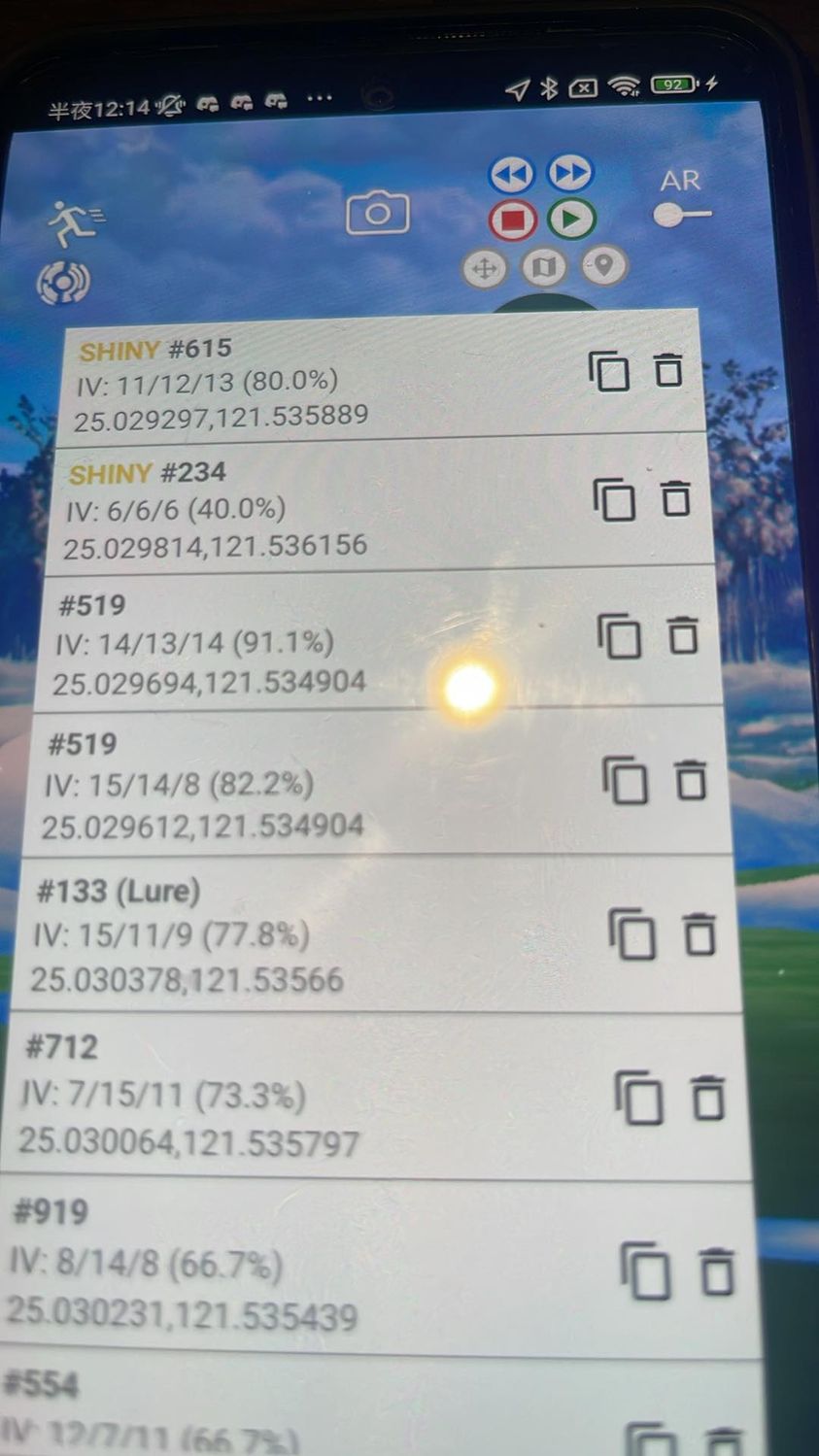This screenshot has width=819, height=1456.
Task: Open the camera icon
Action: pos(378,214)
